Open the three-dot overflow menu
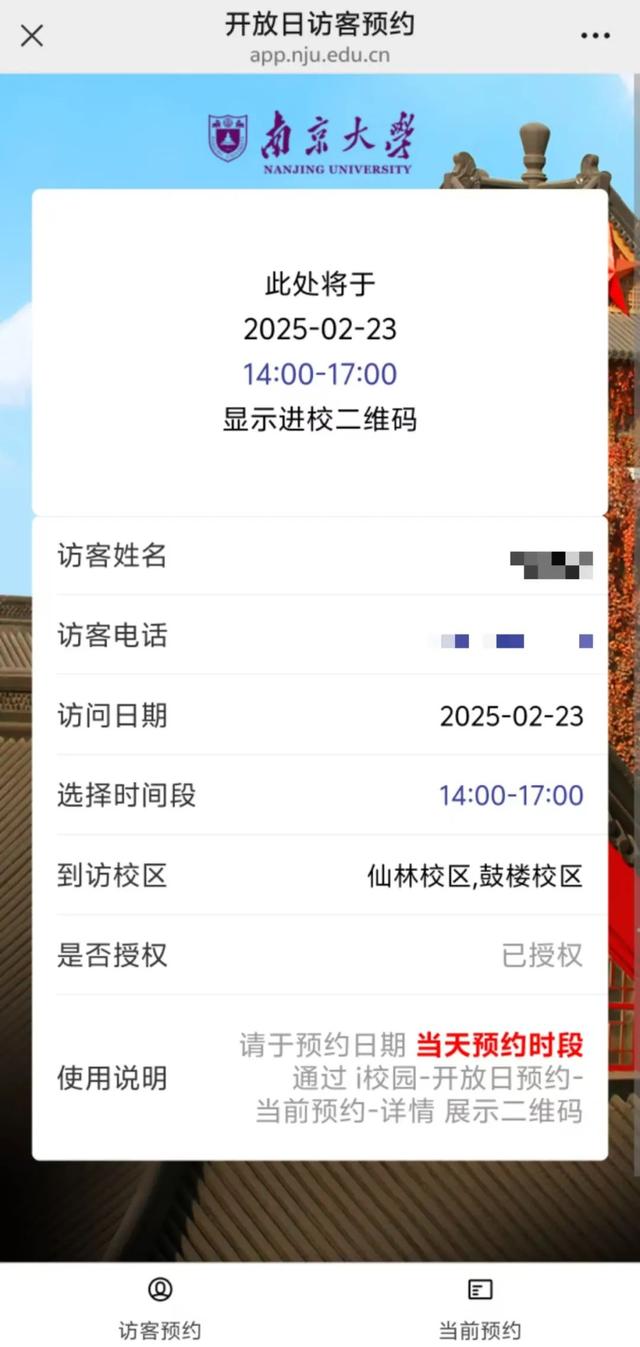This screenshot has width=640, height=1347. (595, 36)
